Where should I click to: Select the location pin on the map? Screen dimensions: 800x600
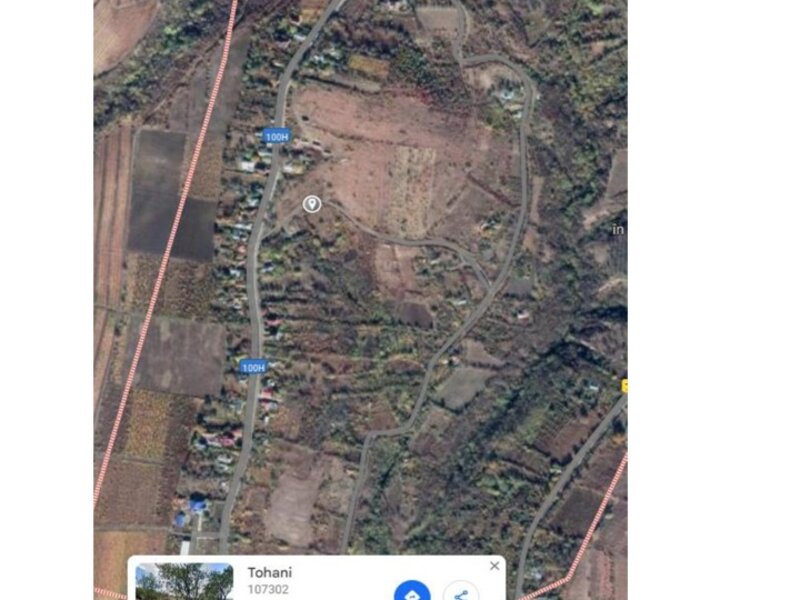pos(312,204)
